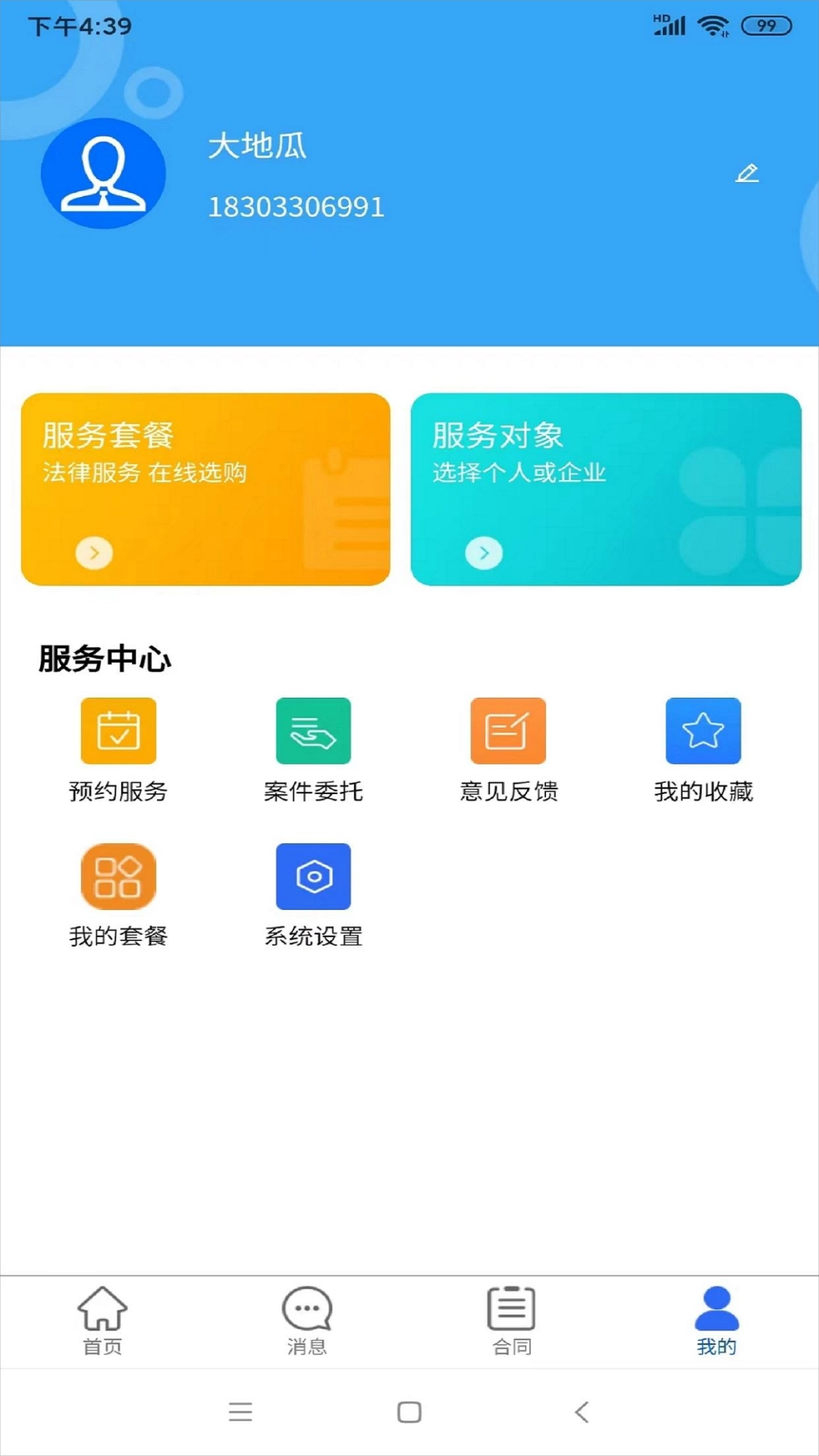The height and width of the screenshot is (1456, 819).
Task: Tap the phone number 18303306991
Action: click(x=297, y=206)
